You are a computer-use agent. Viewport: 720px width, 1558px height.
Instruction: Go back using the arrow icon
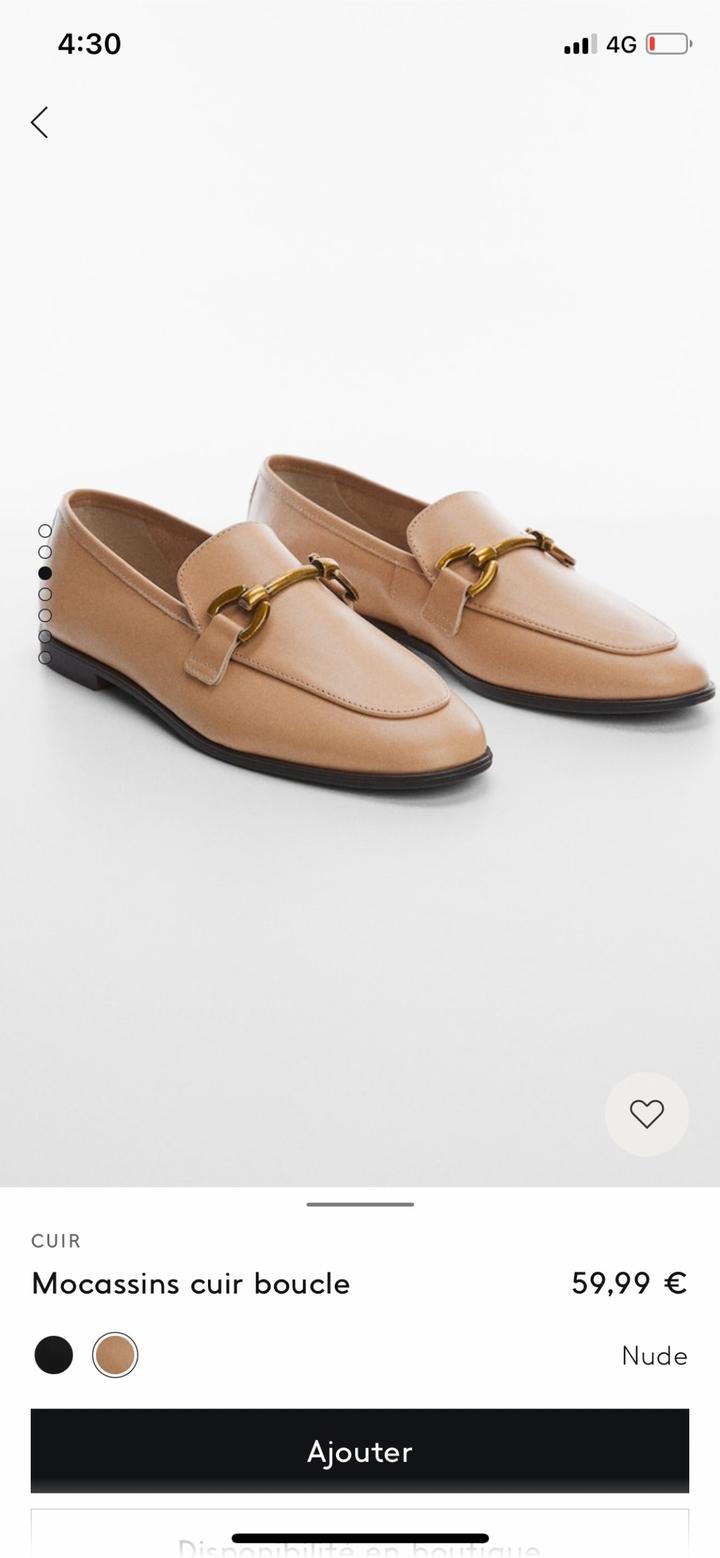(x=39, y=122)
